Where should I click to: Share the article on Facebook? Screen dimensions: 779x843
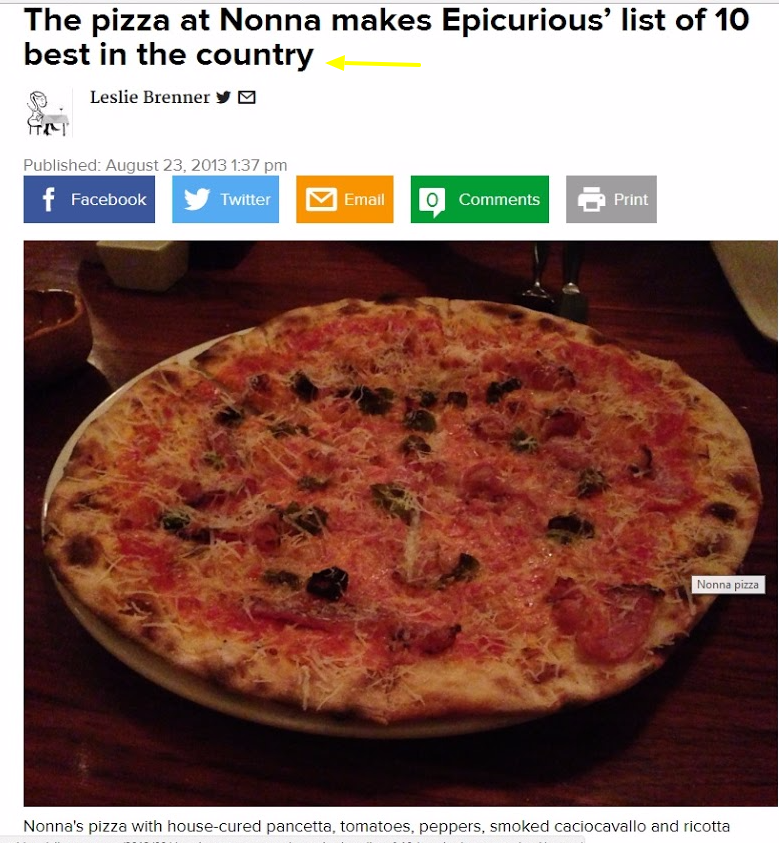tap(89, 199)
